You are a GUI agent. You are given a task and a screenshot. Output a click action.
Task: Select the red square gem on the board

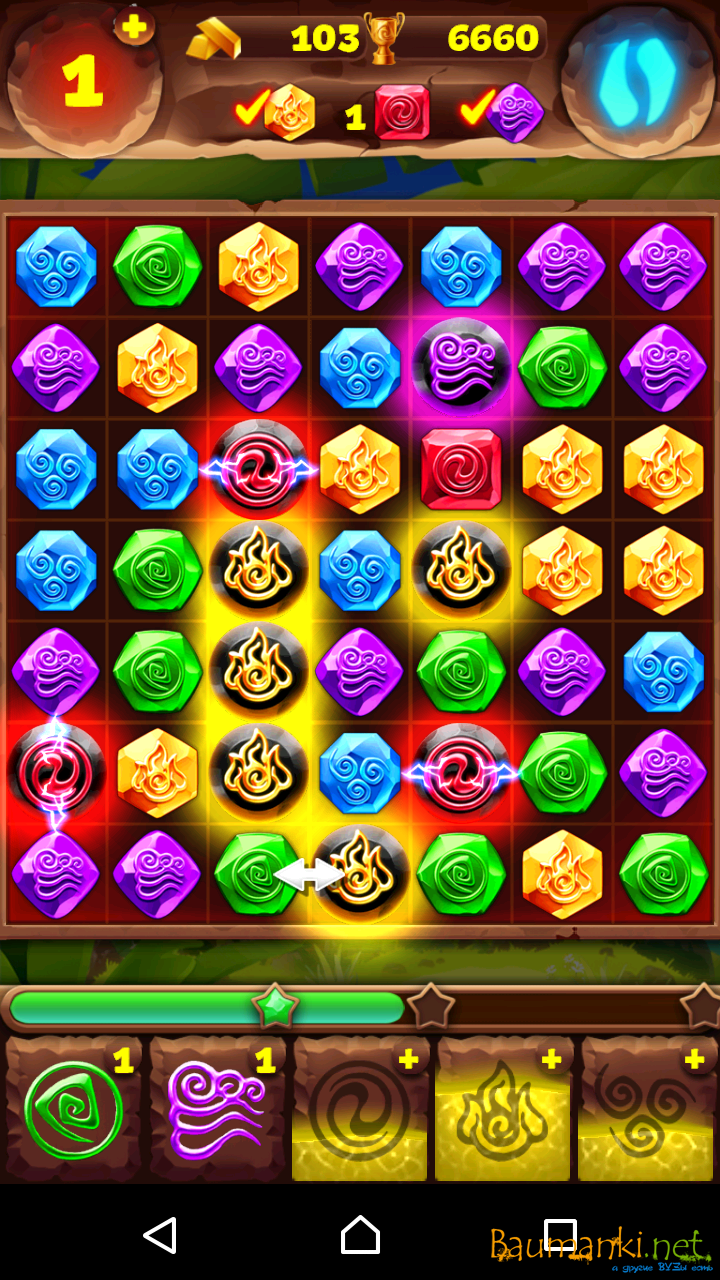tap(461, 468)
